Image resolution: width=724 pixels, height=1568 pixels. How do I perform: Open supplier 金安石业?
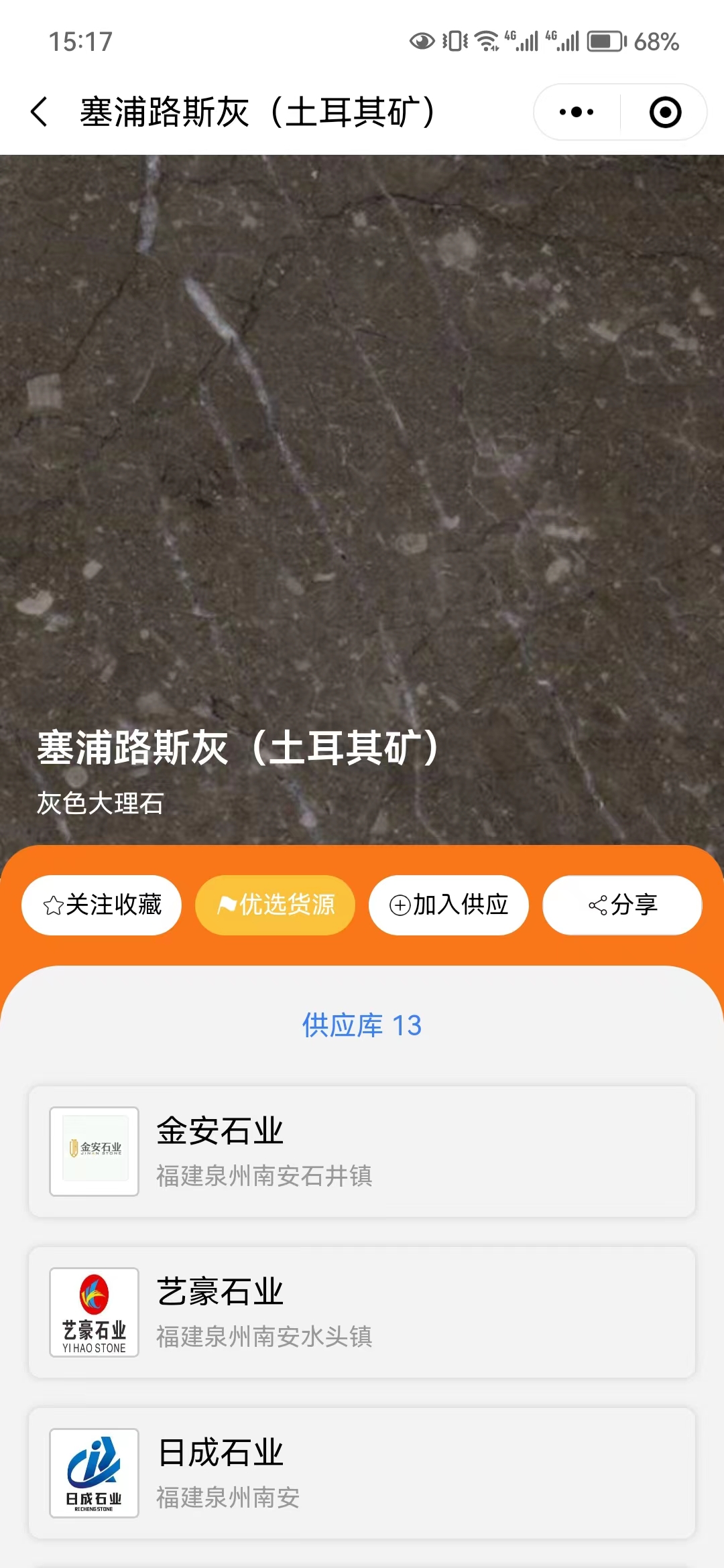[x=362, y=1151]
